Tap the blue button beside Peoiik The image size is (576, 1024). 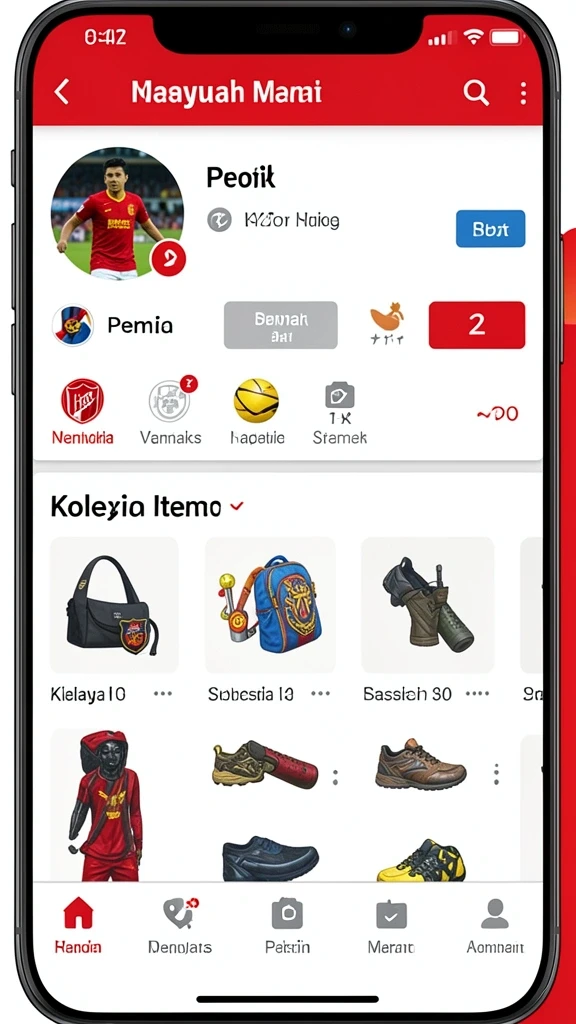[490, 229]
